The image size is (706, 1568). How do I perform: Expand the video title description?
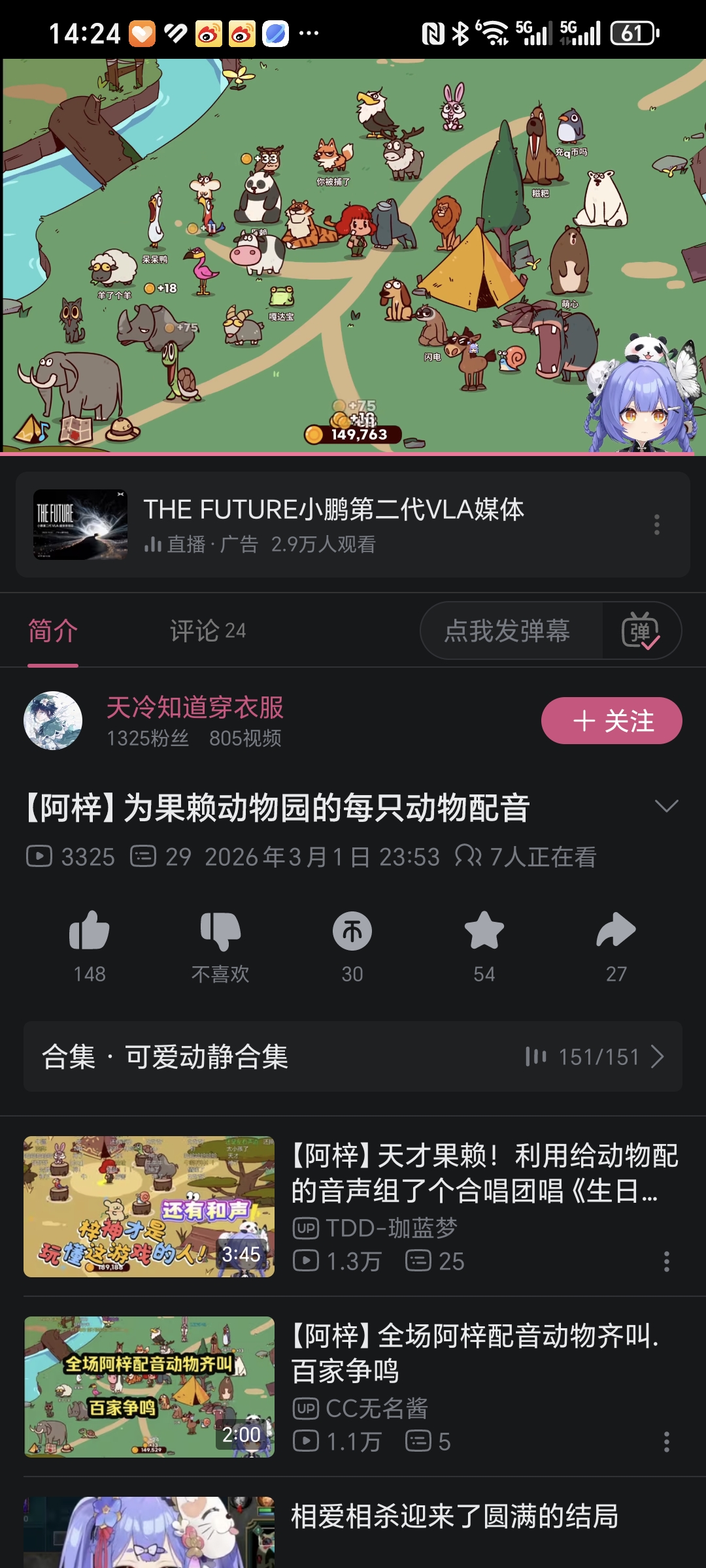666,807
